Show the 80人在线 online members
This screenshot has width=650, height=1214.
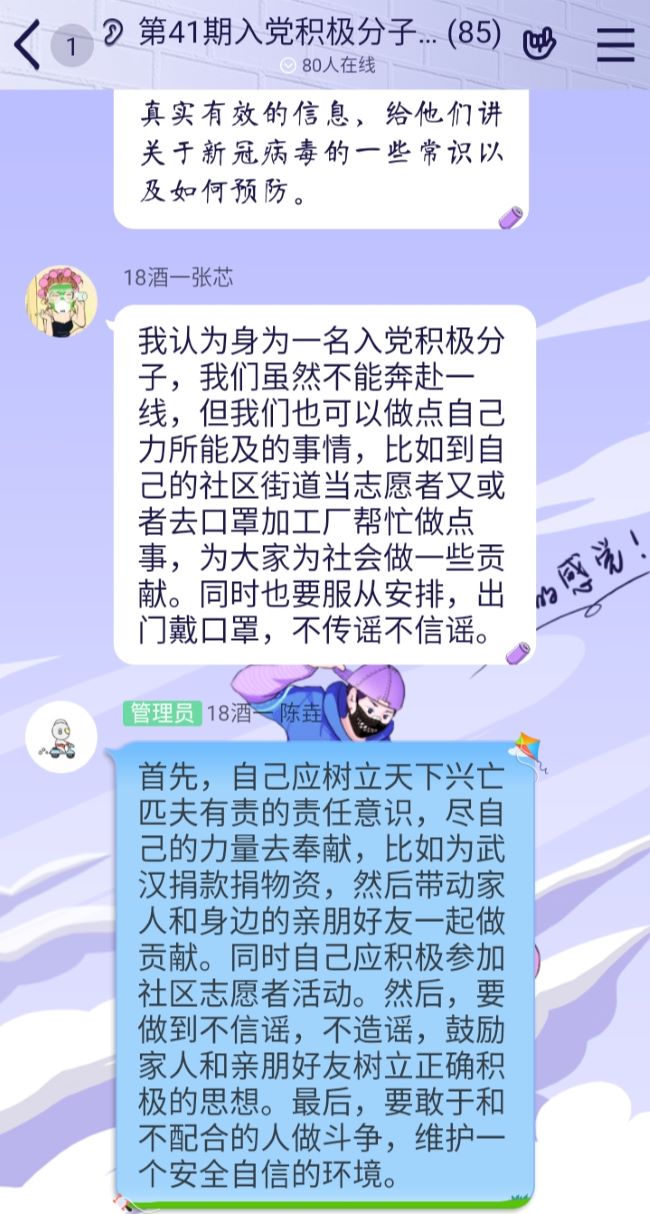pyautogui.click(x=328, y=66)
